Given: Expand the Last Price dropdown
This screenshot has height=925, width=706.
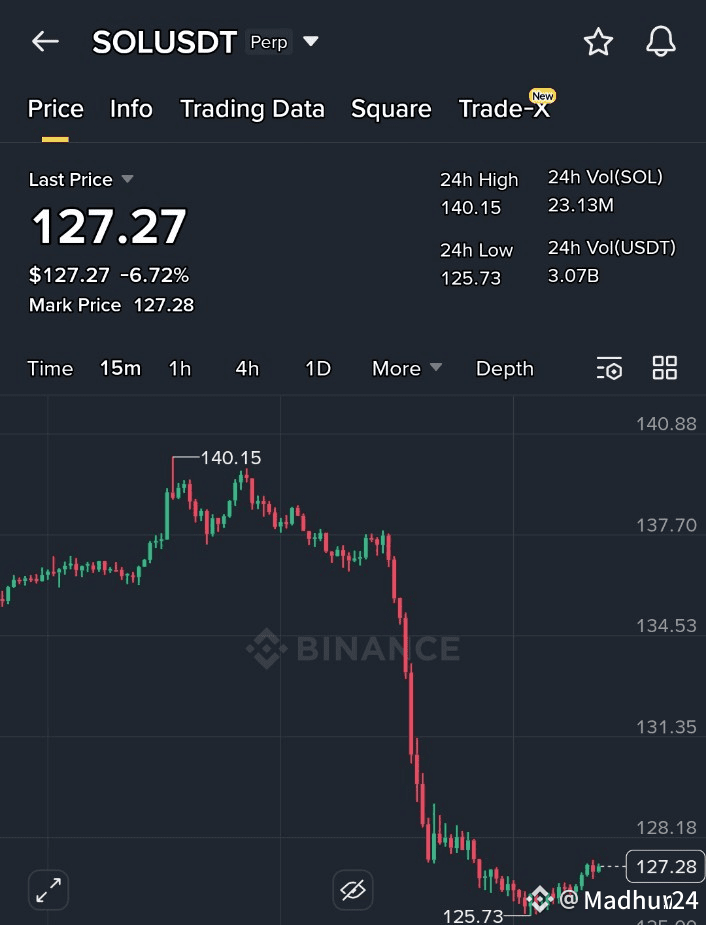Looking at the screenshot, I should 127,179.
